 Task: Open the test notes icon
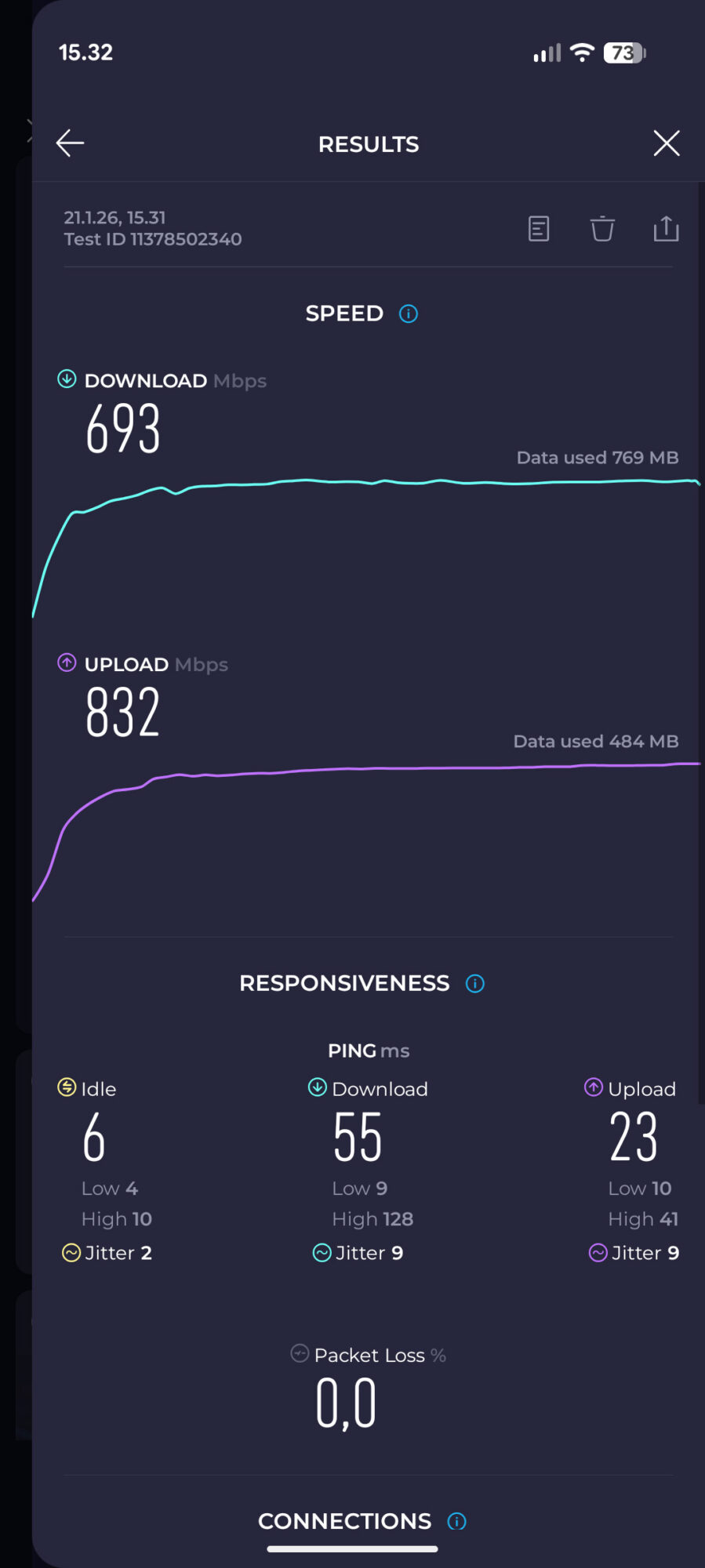pyautogui.click(x=539, y=229)
